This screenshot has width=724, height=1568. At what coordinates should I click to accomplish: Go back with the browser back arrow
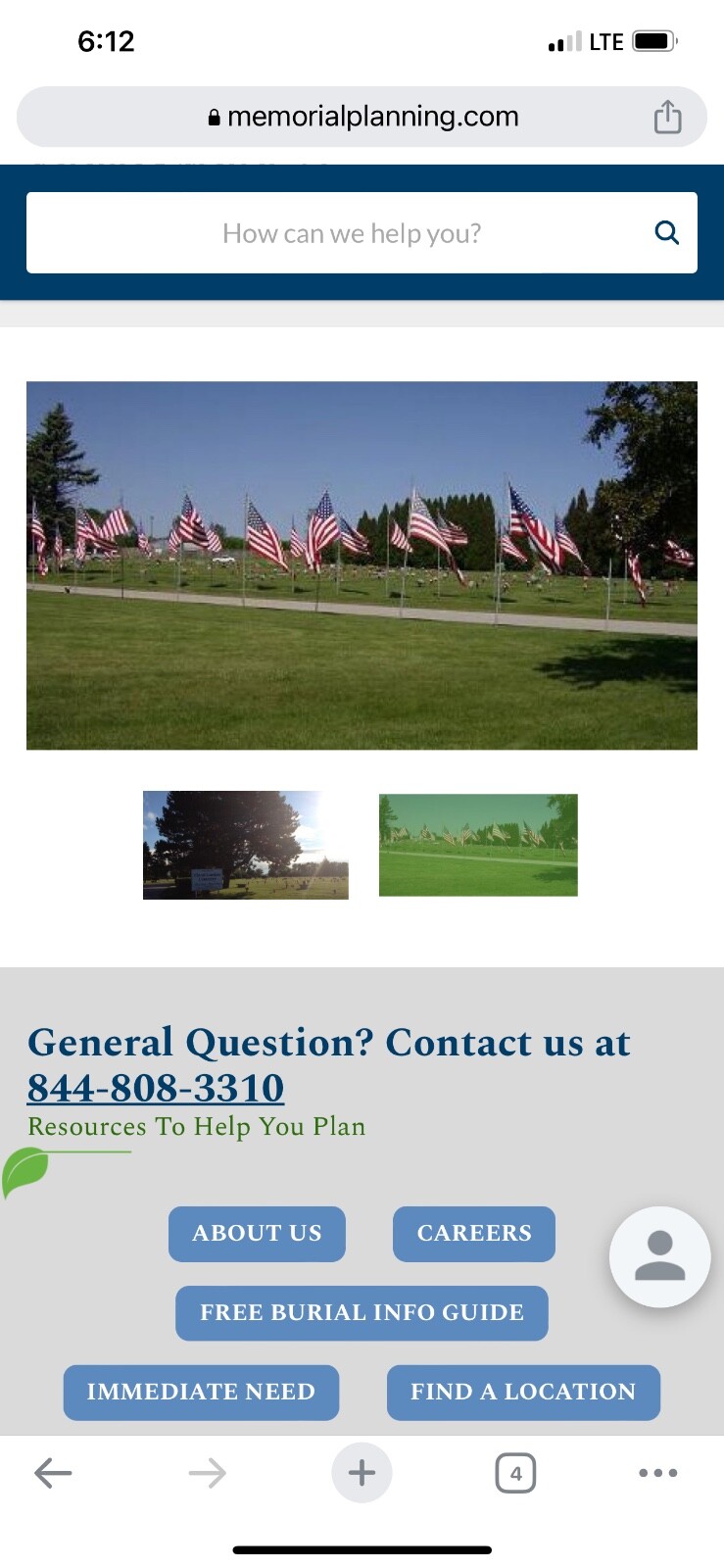coord(53,1473)
